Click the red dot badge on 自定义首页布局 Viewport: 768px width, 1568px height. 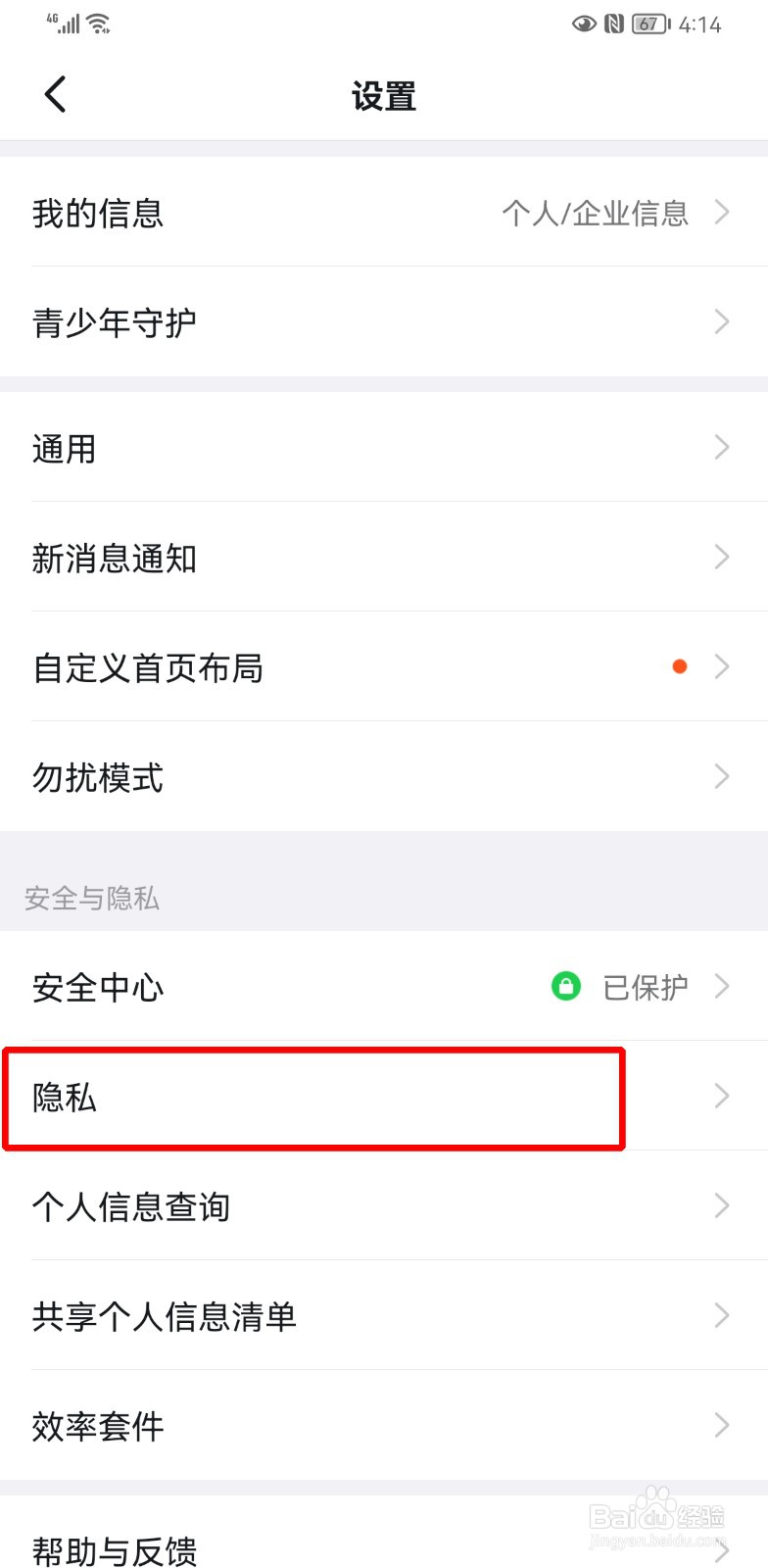(x=680, y=665)
